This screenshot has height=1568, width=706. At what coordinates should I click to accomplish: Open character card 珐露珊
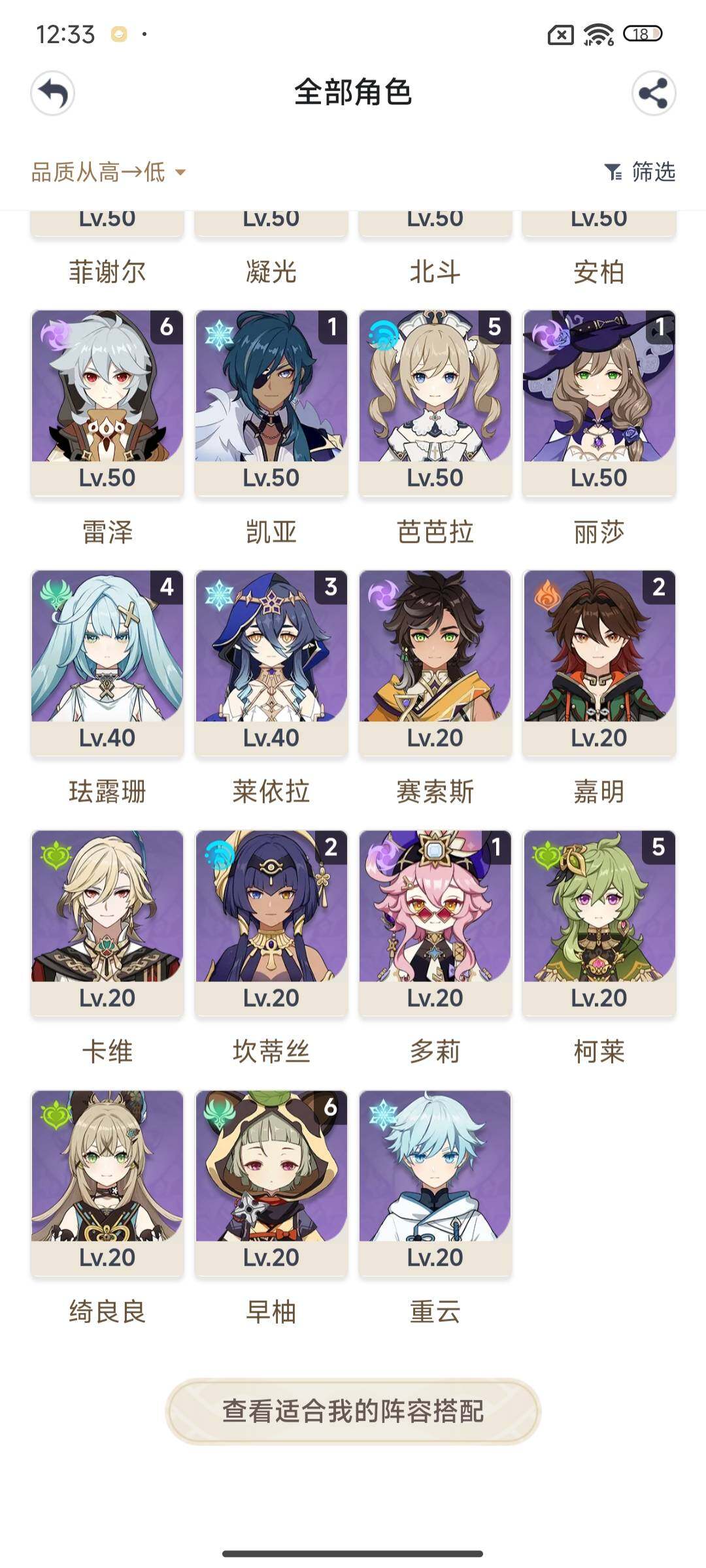coord(107,662)
